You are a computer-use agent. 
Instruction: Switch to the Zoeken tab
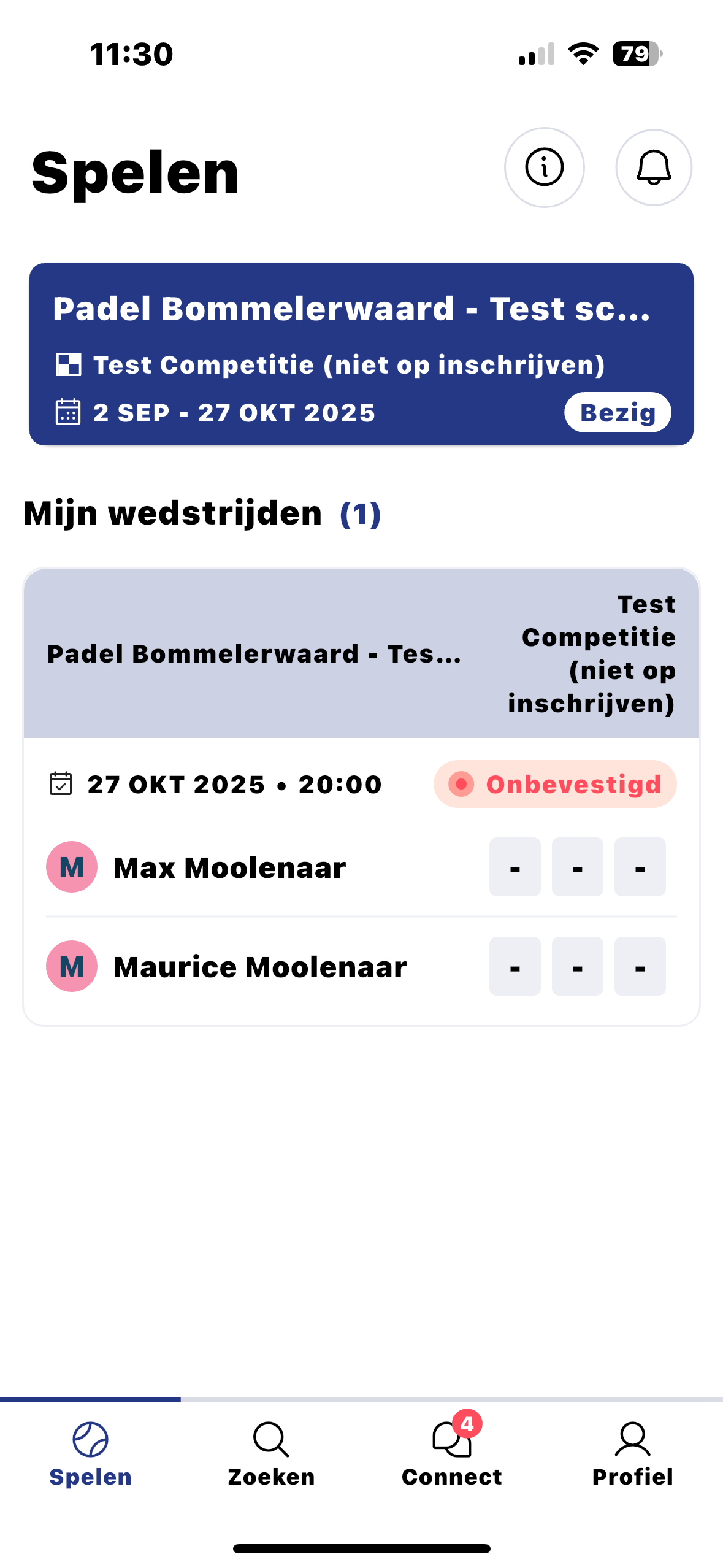271,1453
